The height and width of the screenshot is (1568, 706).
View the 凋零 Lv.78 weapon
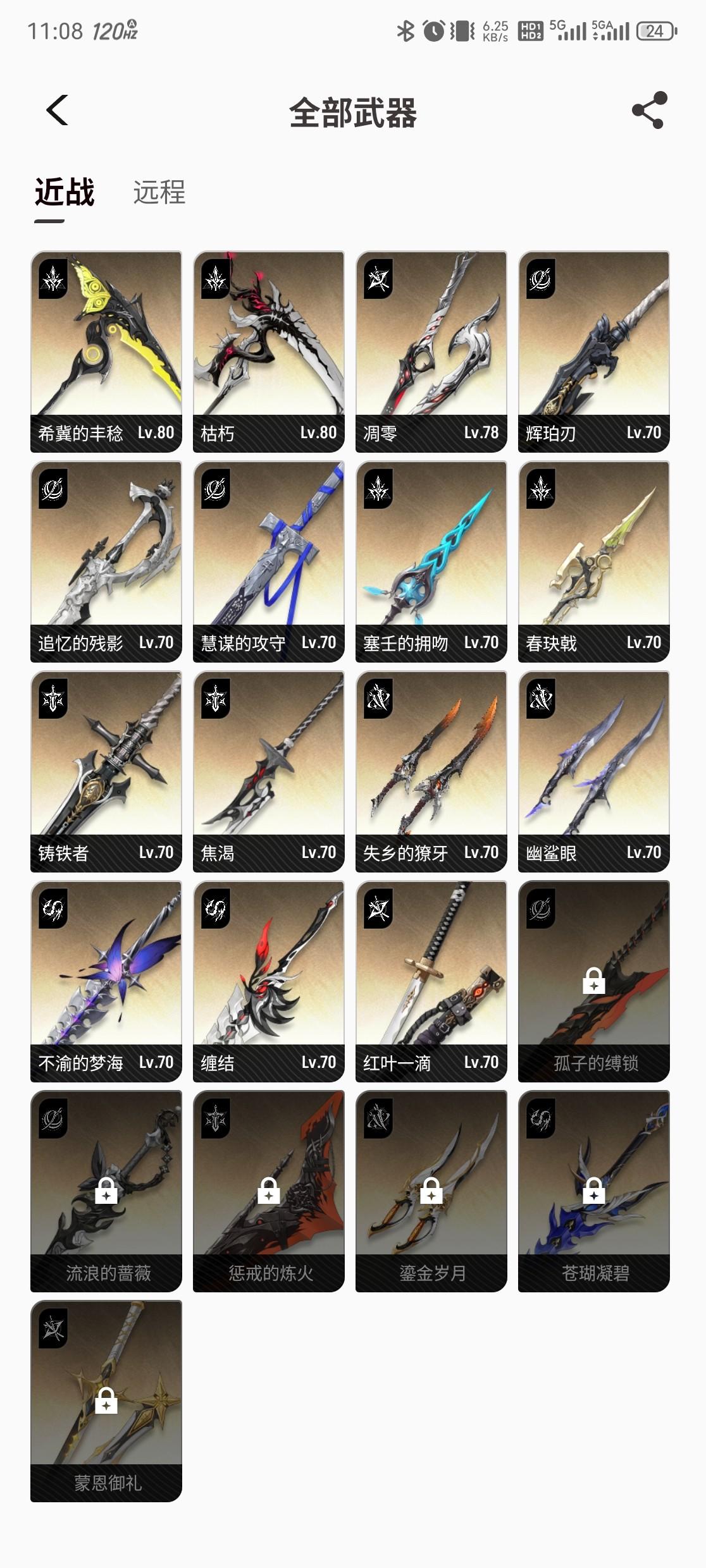[x=431, y=352]
